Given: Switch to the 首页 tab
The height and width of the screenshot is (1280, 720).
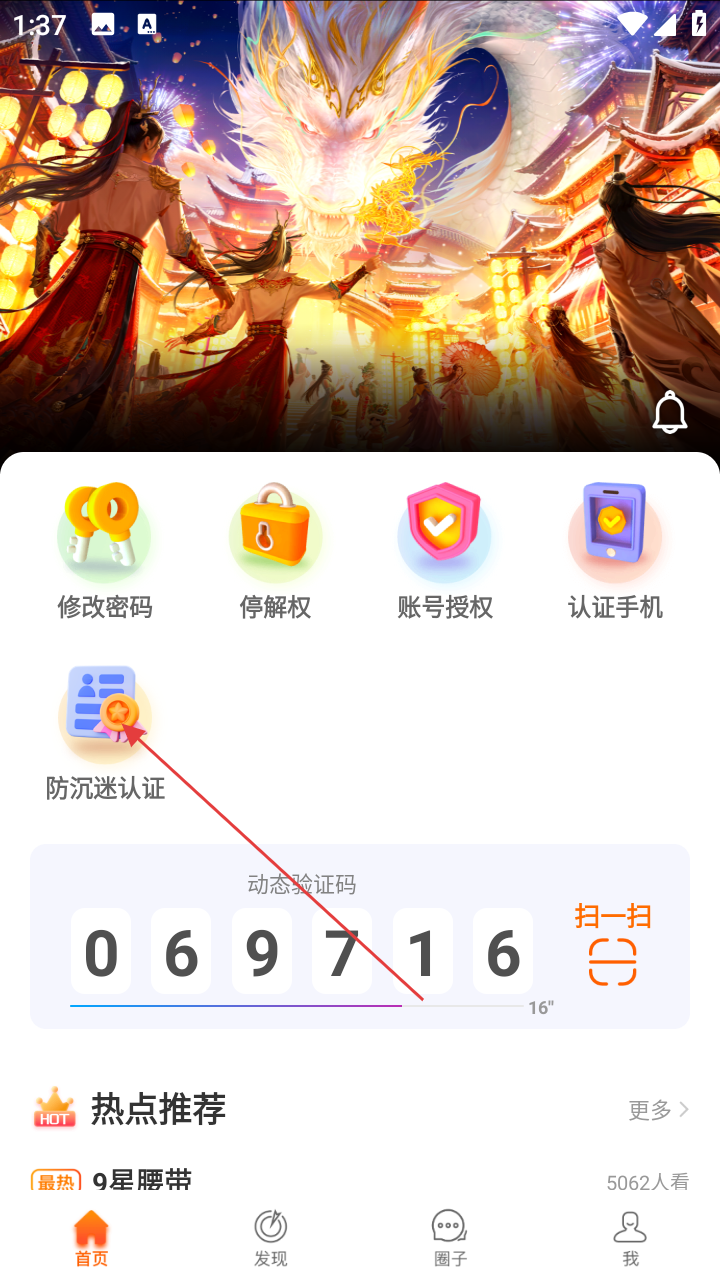Looking at the screenshot, I should (91, 1237).
